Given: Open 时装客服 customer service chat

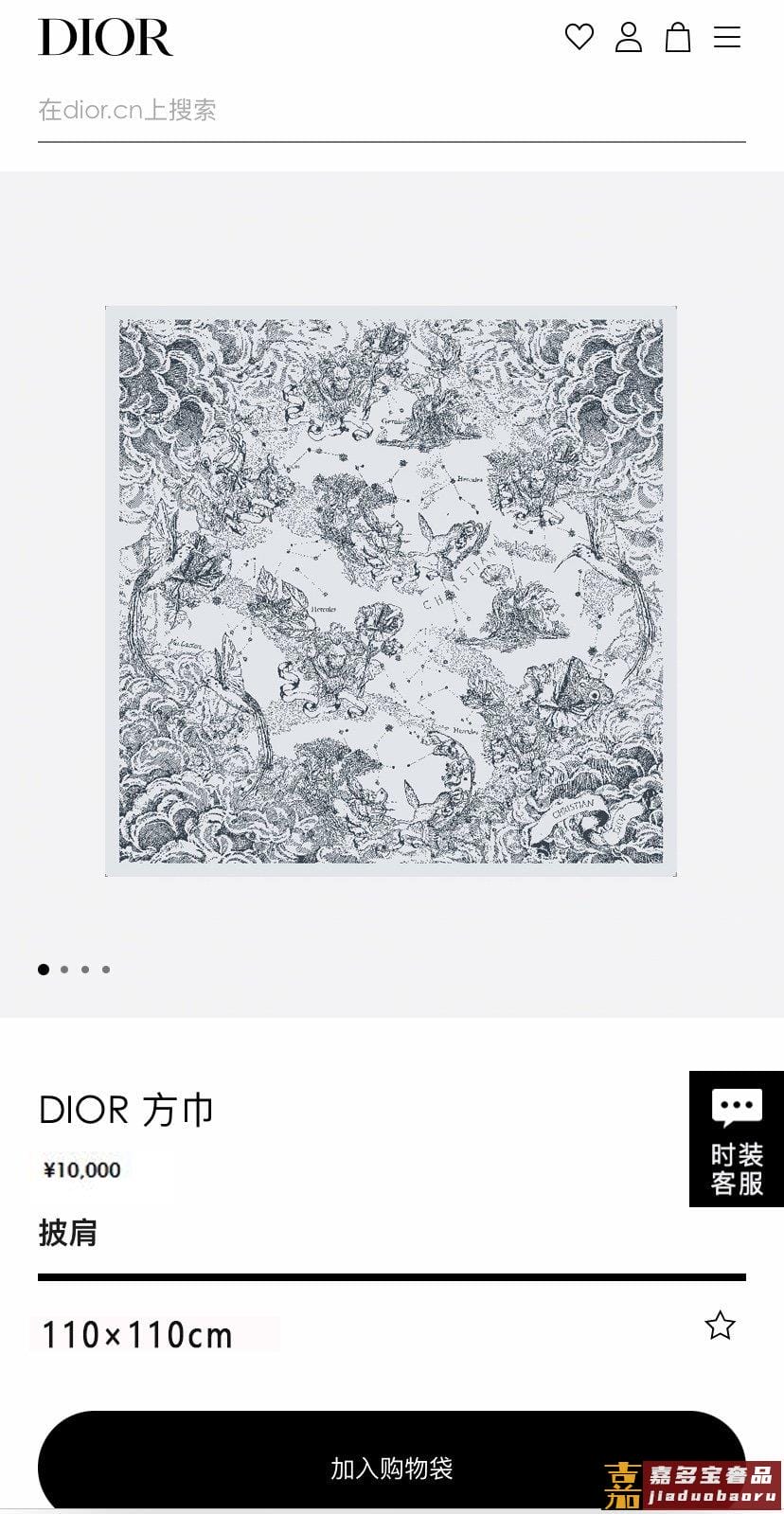Looking at the screenshot, I should (736, 1139).
